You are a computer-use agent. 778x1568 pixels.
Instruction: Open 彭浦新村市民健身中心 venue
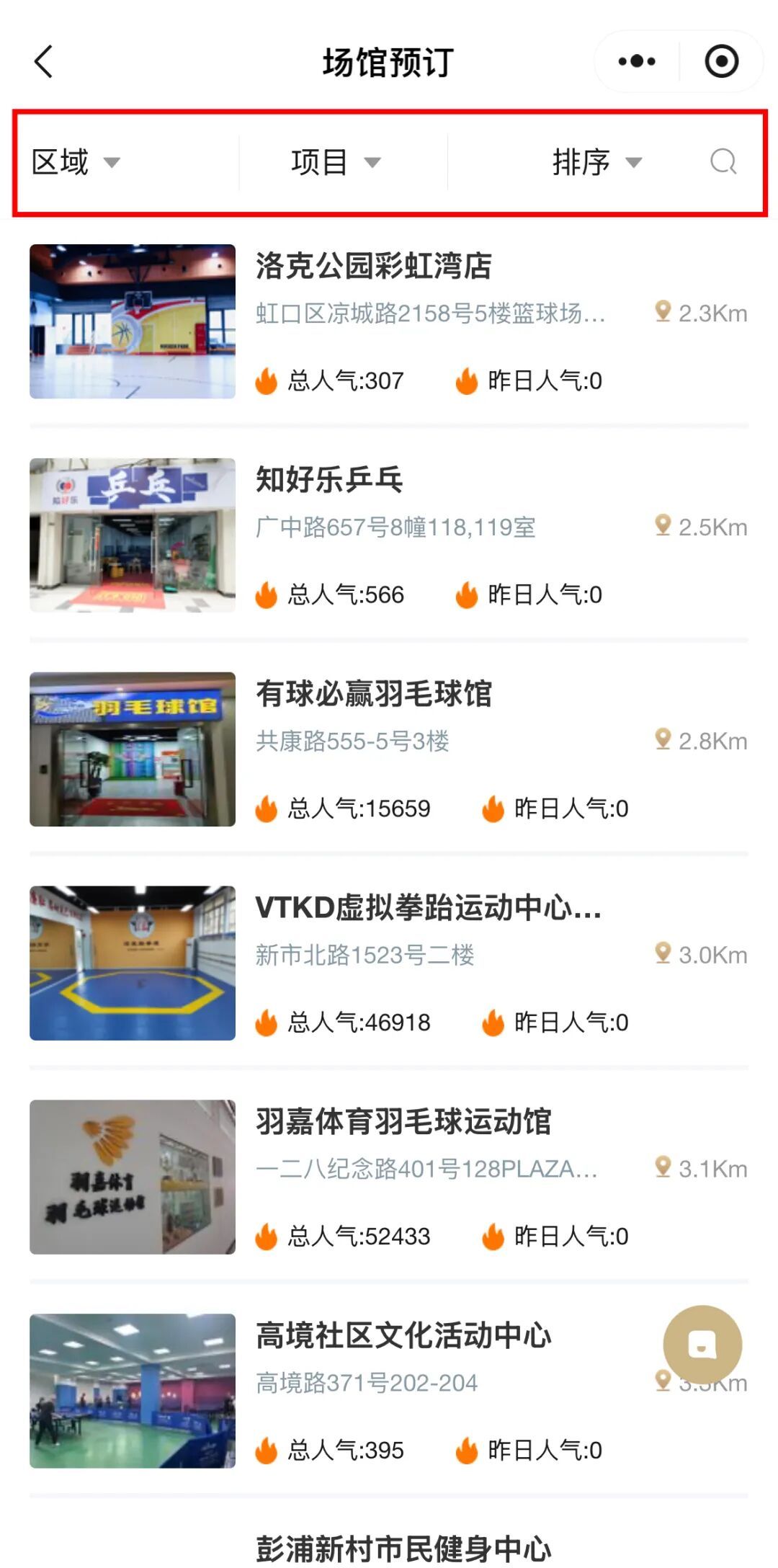pos(403,1548)
